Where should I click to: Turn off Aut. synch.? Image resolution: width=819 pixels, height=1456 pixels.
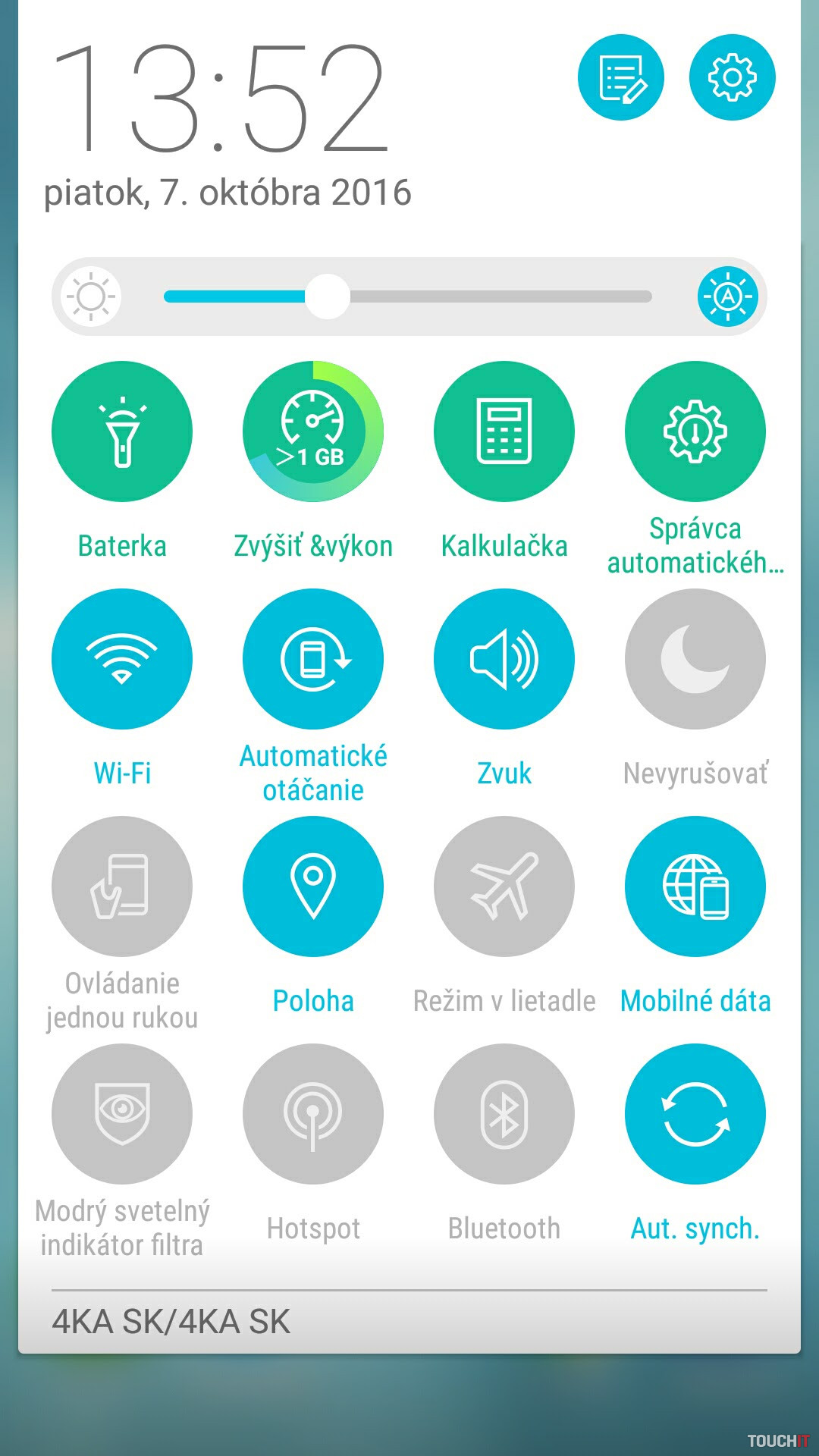pos(695,1114)
